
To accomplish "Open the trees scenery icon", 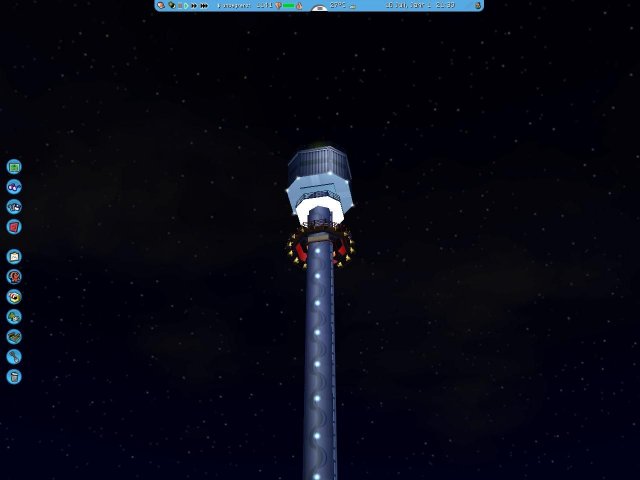I will 14,317.
